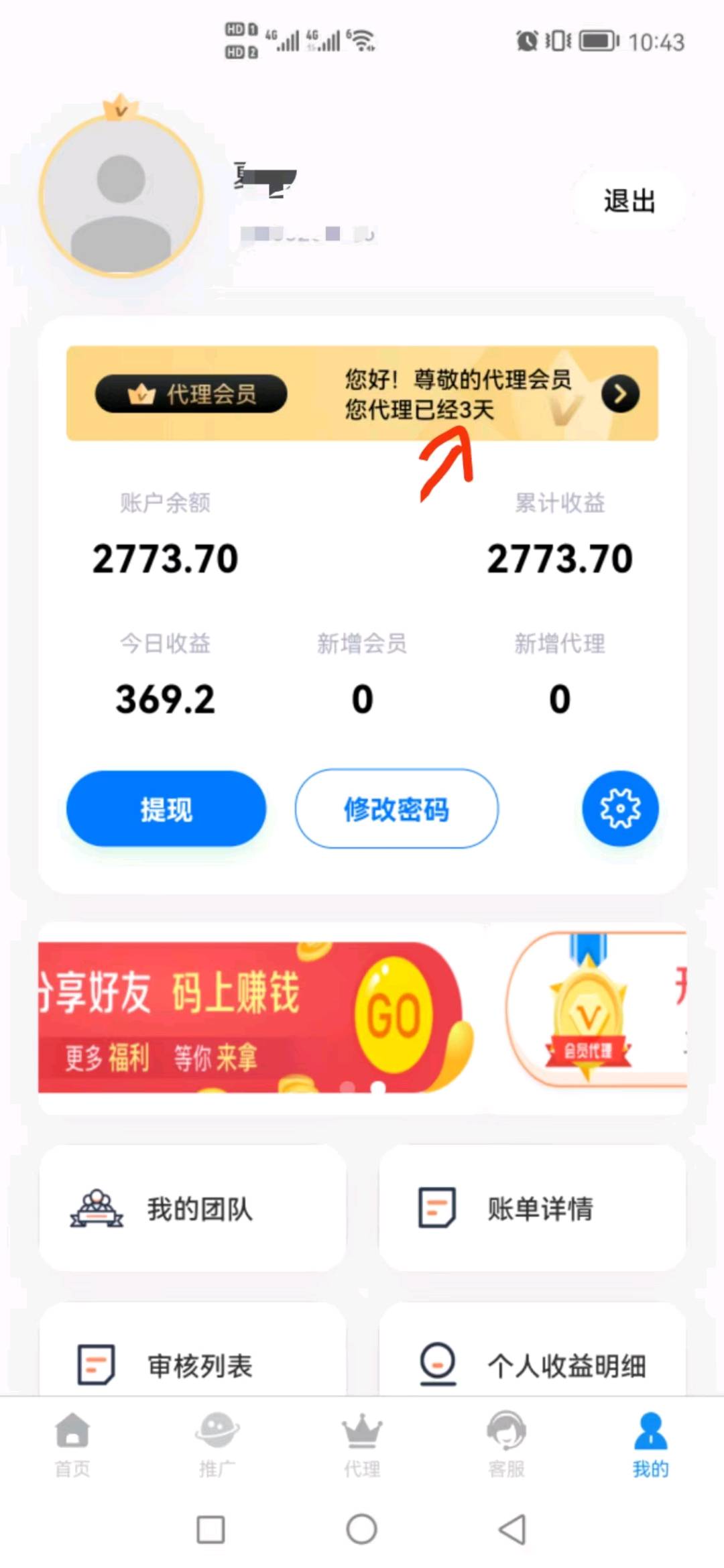Tap the system home circle button
Viewport: 724px width, 1568px height.
pyautogui.click(x=361, y=1529)
